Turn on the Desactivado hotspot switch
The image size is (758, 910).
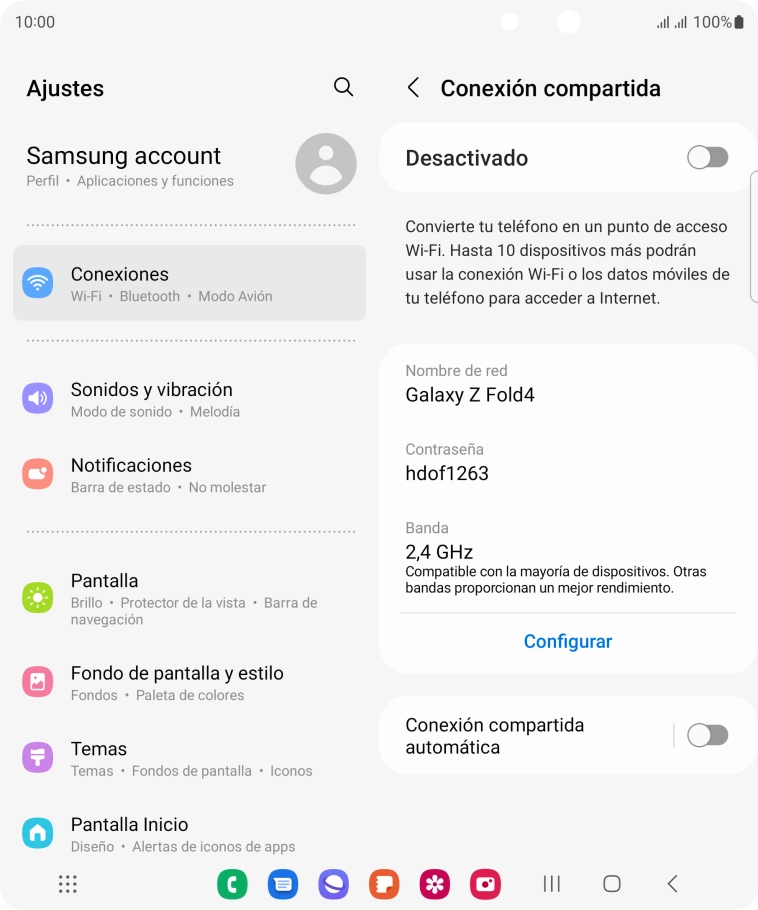(707, 157)
